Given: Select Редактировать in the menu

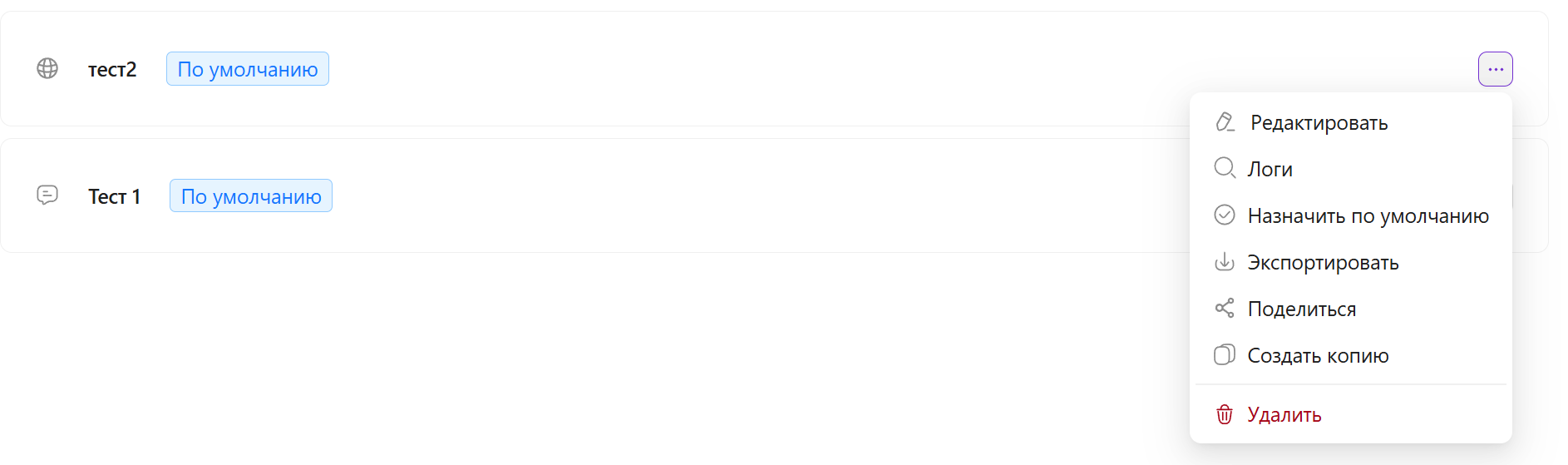Looking at the screenshot, I should 1319,123.
